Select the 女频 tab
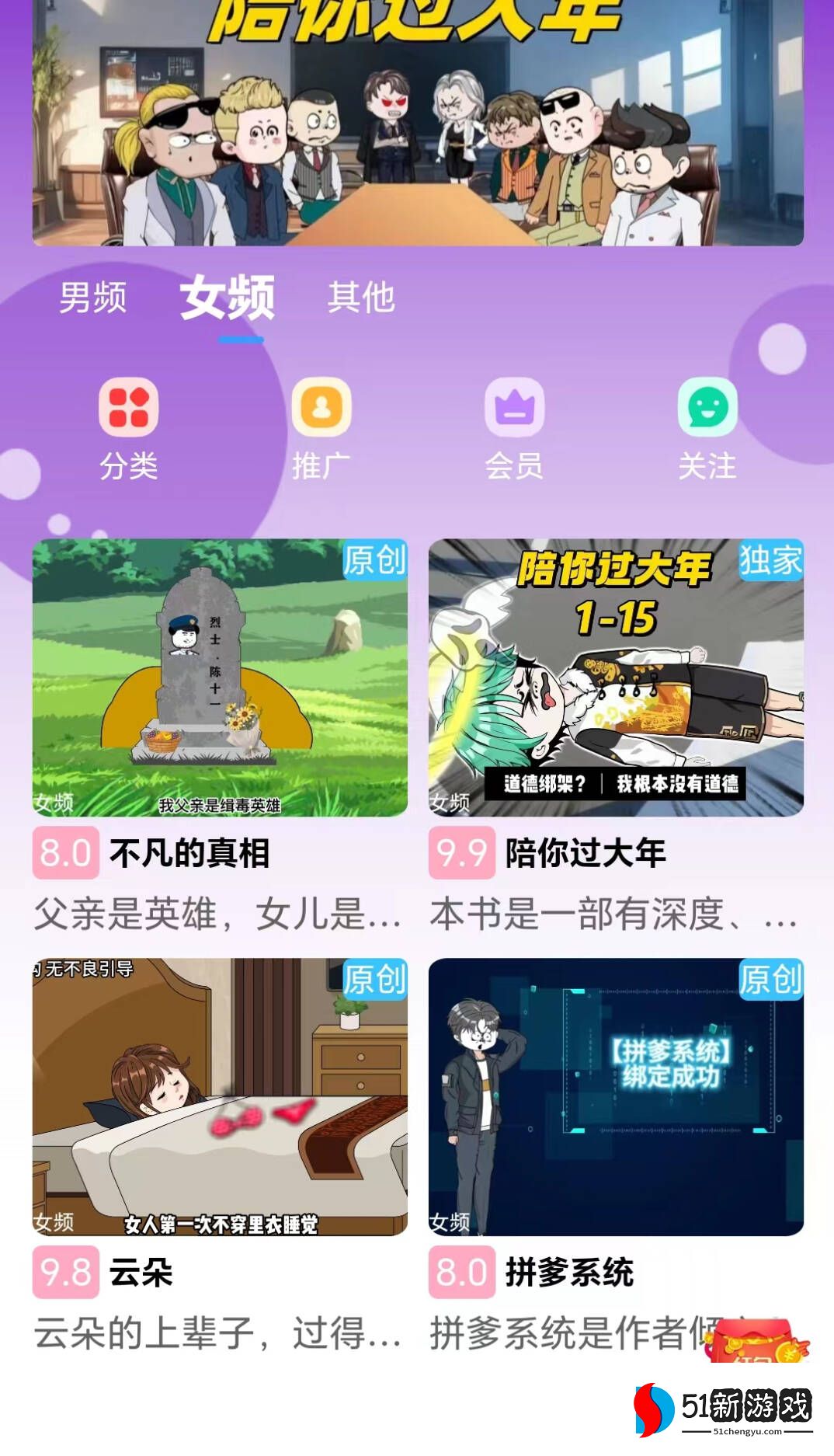834x1456 pixels. pyautogui.click(x=227, y=298)
